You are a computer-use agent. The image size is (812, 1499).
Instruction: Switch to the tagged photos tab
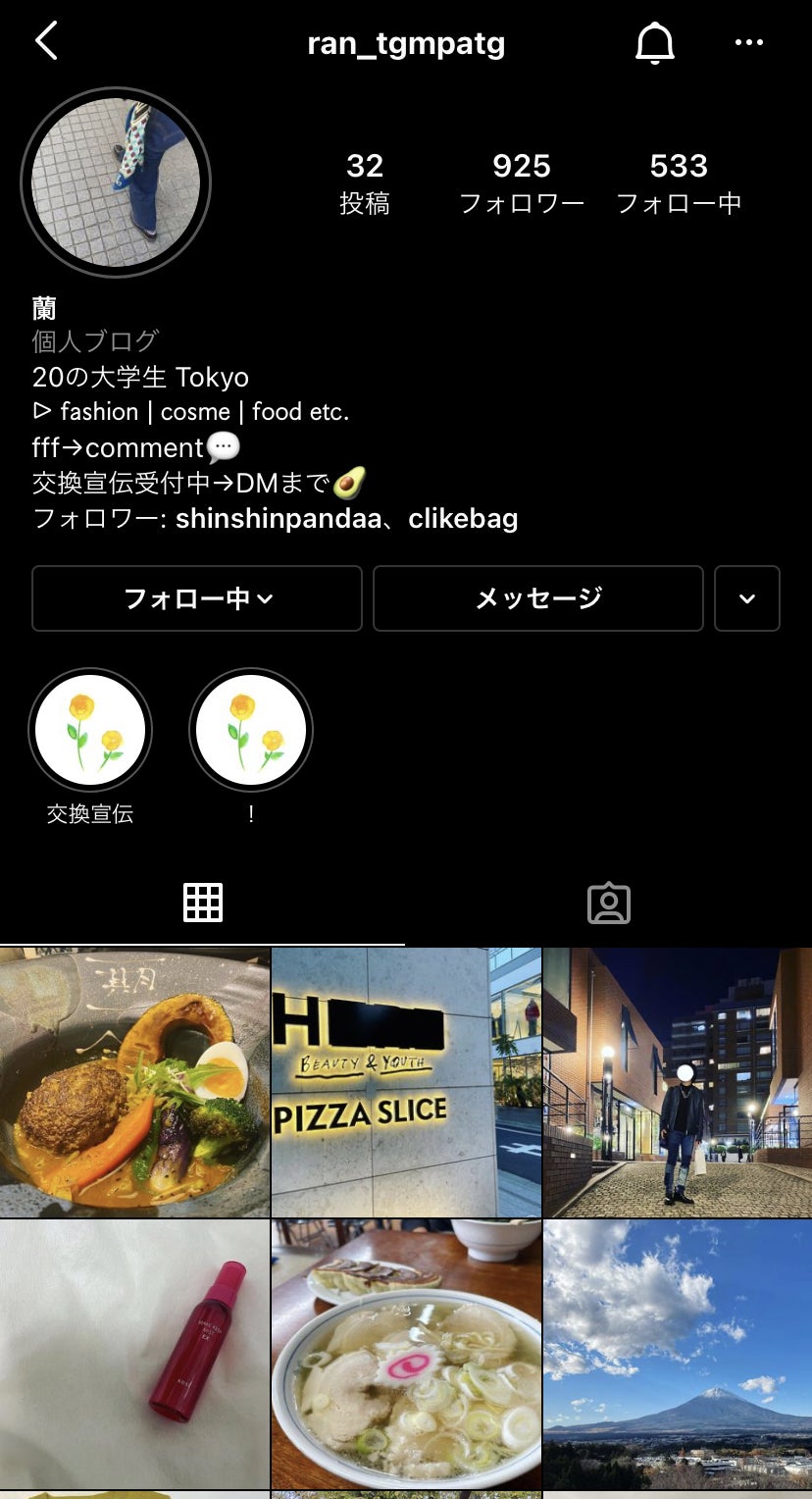(608, 903)
